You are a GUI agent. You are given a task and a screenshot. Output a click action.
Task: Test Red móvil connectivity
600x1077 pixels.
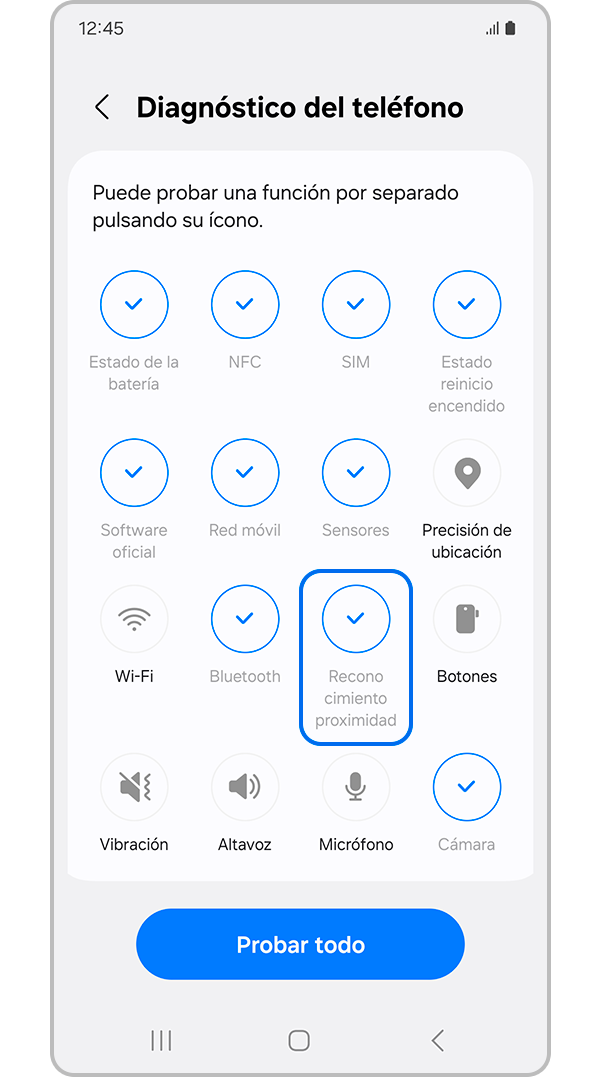(x=245, y=472)
